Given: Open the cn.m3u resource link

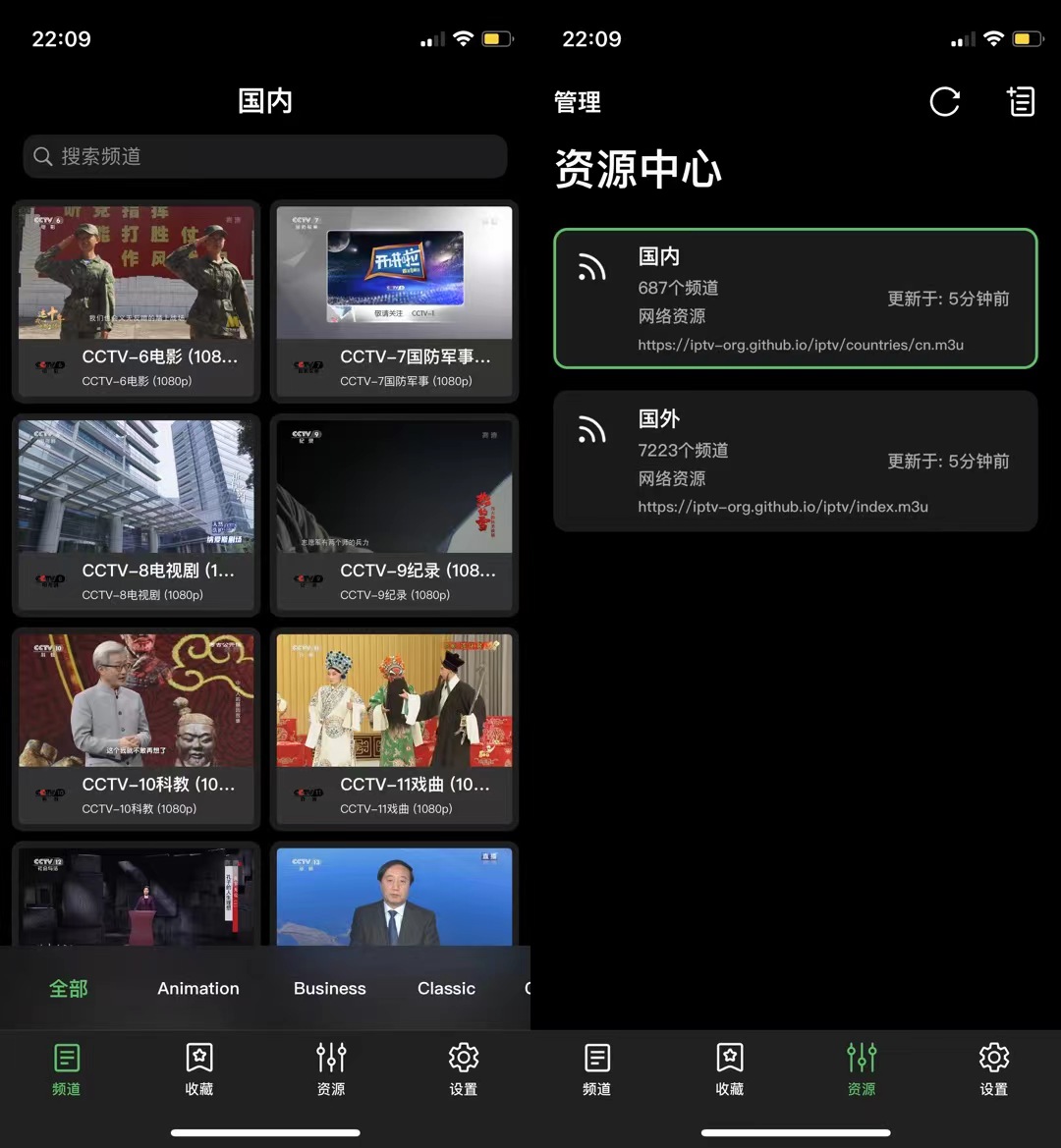Looking at the screenshot, I should [801, 345].
